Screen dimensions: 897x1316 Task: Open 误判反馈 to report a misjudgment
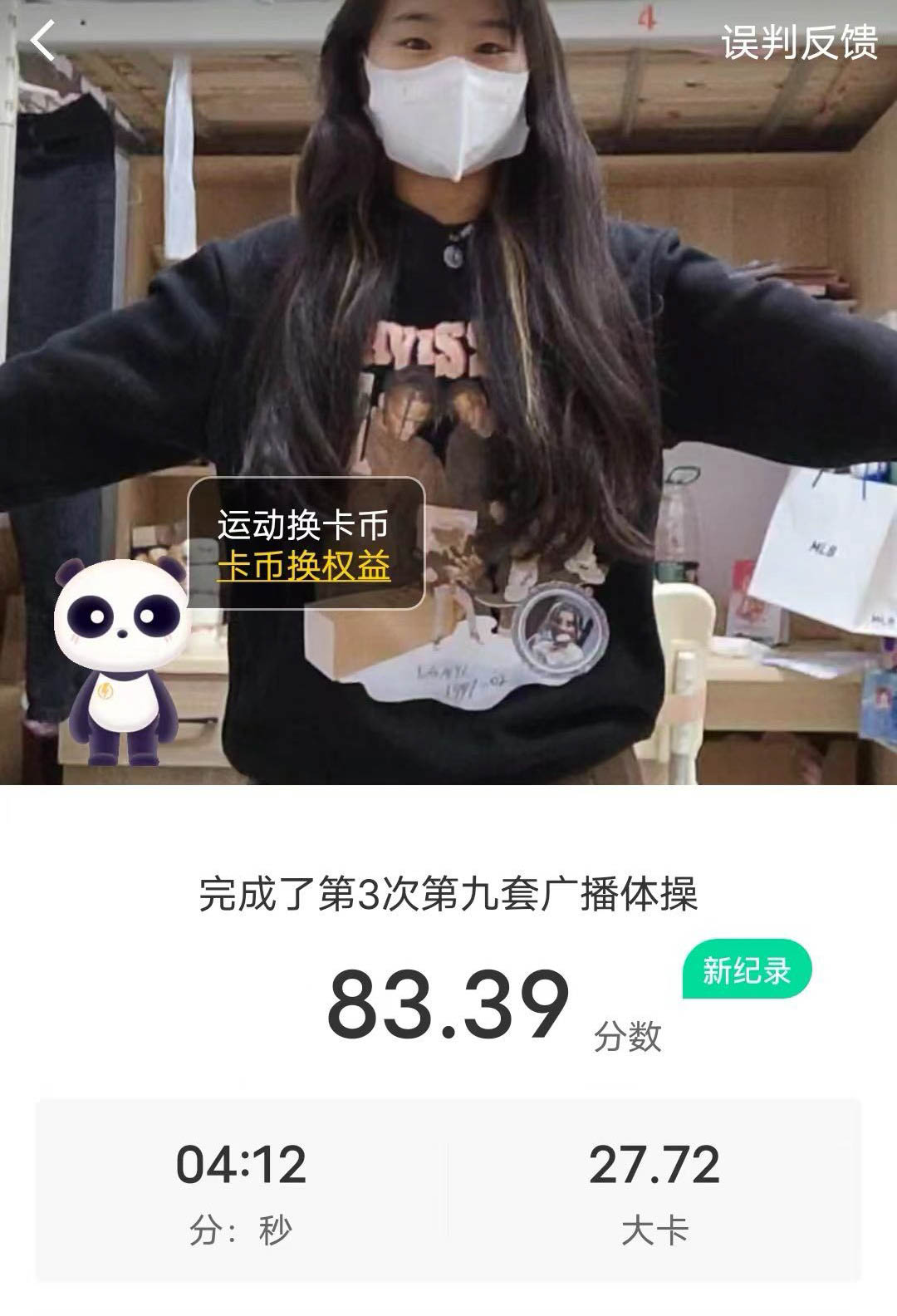tap(799, 42)
